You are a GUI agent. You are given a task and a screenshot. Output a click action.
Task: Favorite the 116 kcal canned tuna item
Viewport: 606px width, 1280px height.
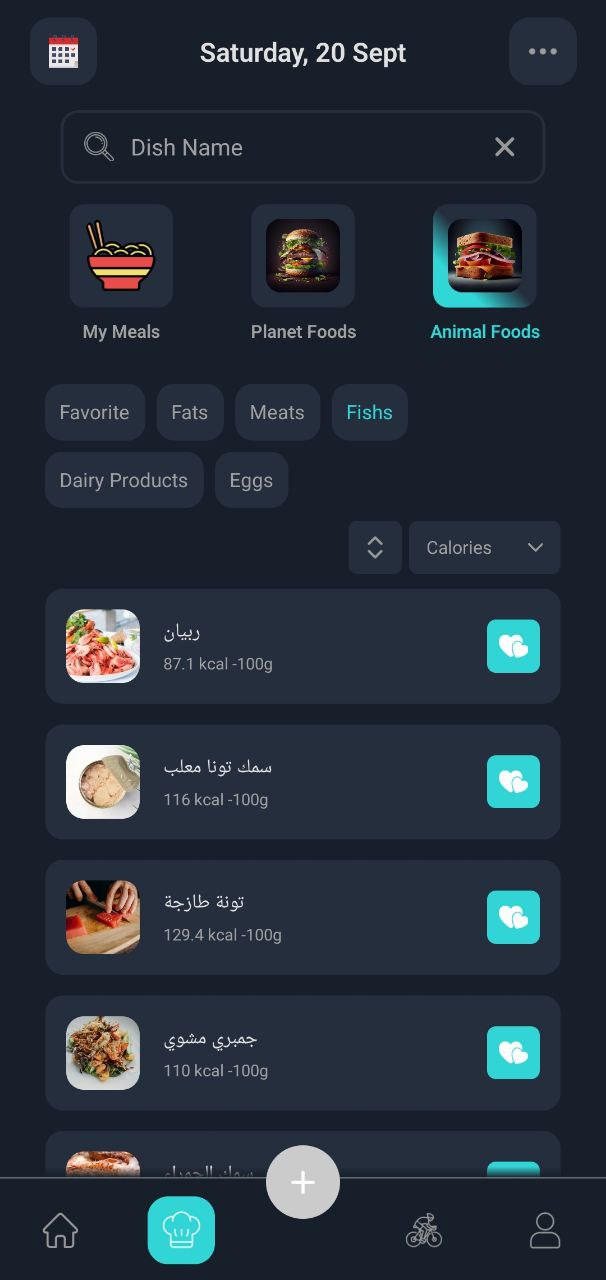tap(513, 782)
